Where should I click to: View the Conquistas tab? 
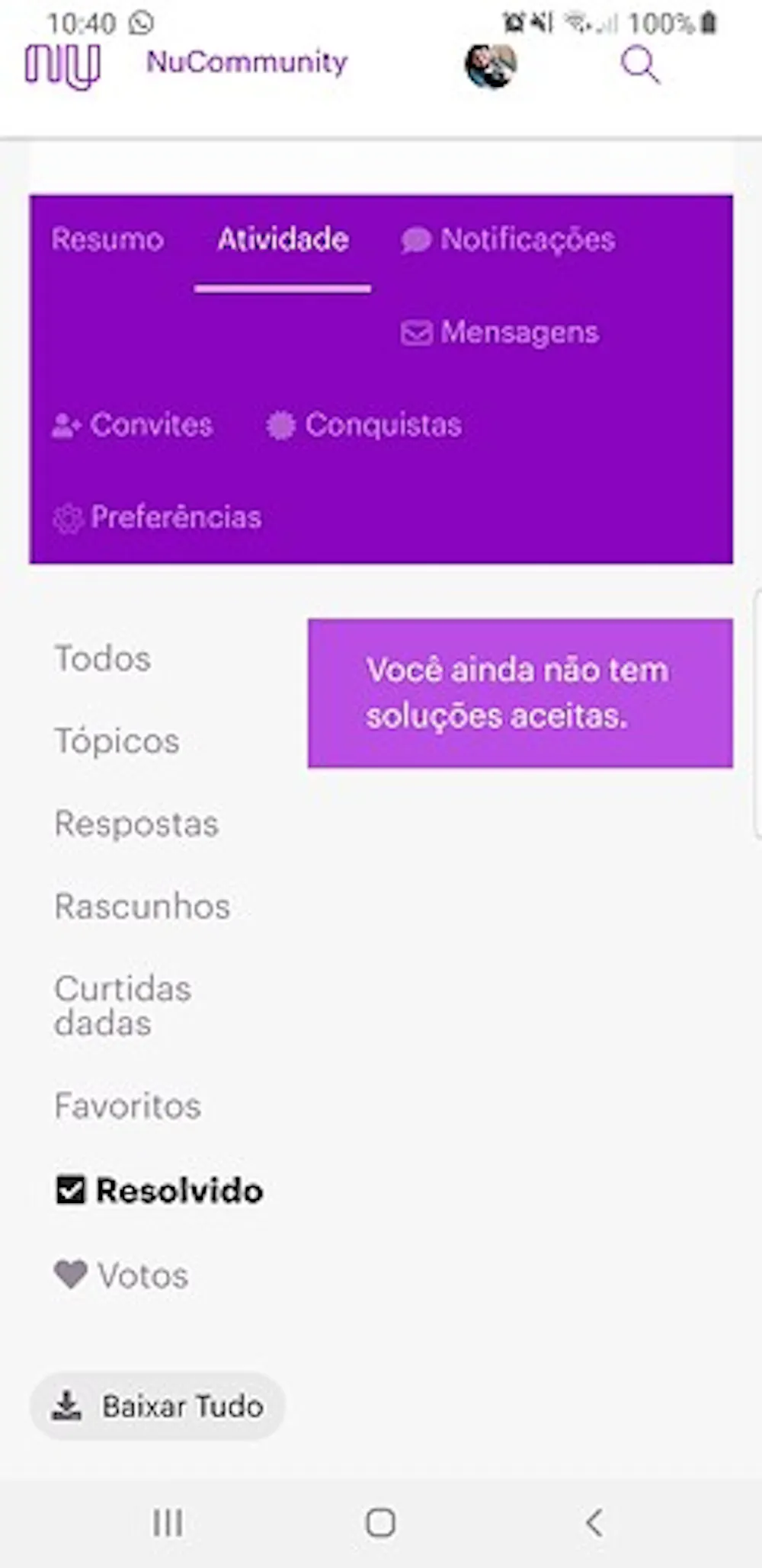364,425
